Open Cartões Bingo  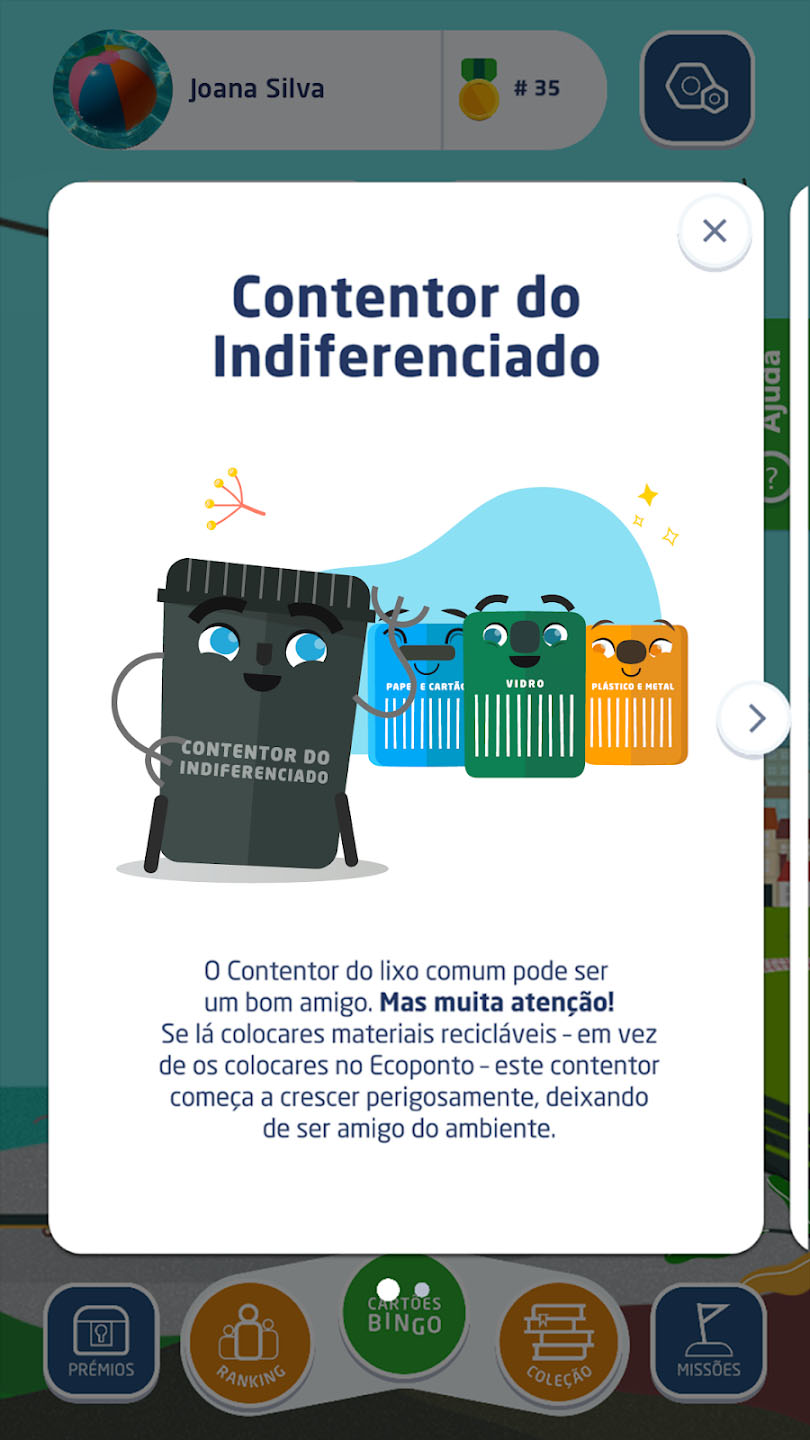[x=404, y=1320]
